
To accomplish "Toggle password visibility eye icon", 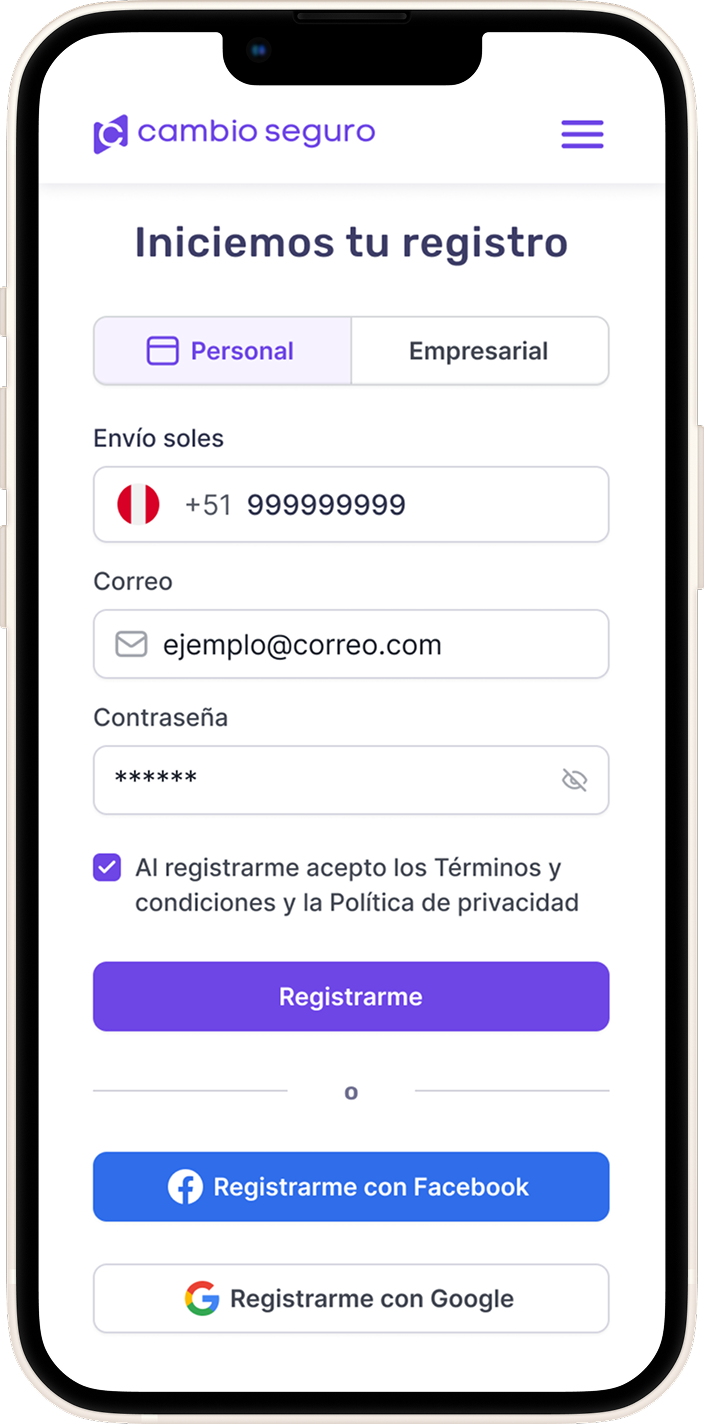I will coord(574,780).
